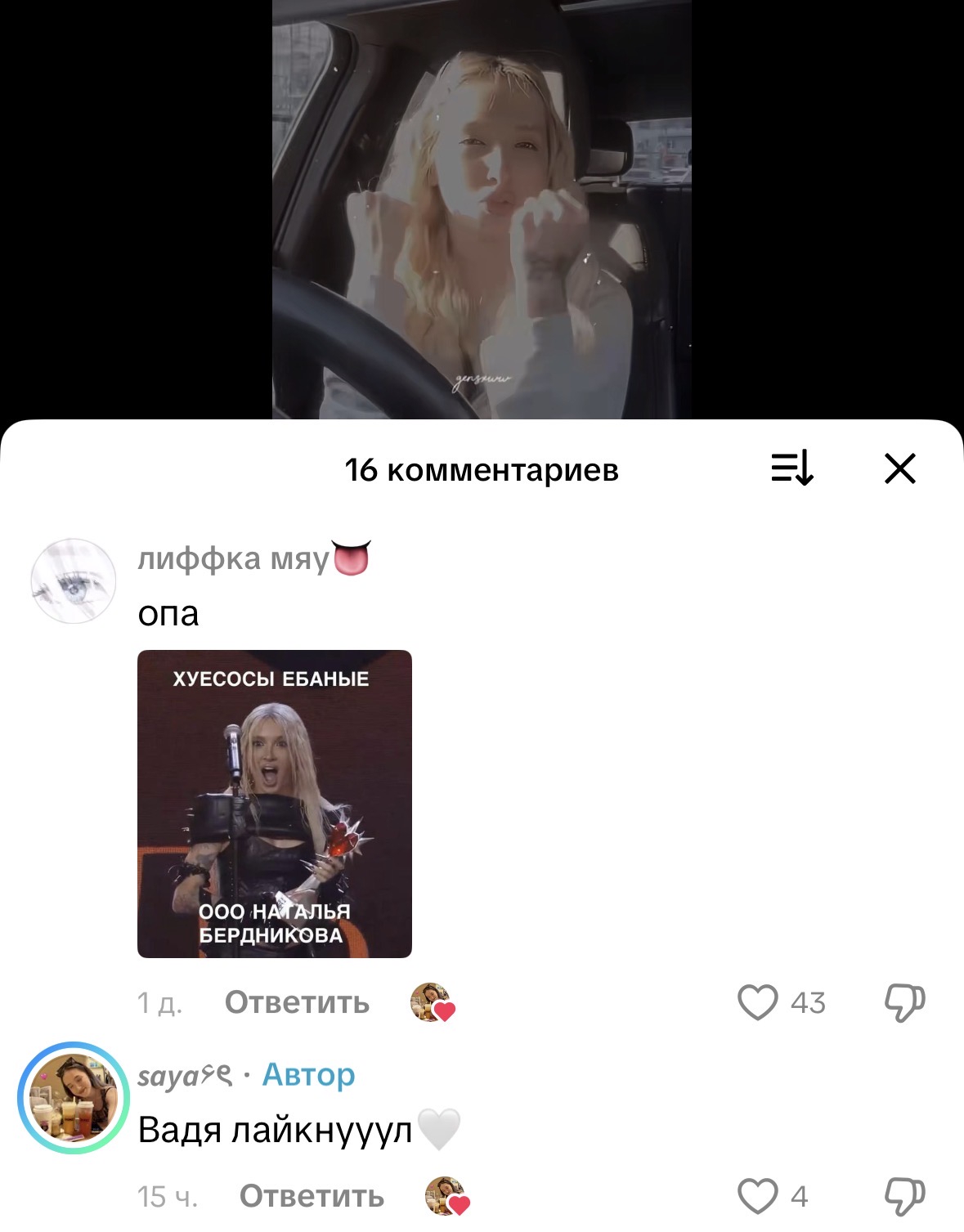Like the опа comment with 43 likes
Image resolution: width=964 pixels, height=1232 pixels.
(758, 1002)
